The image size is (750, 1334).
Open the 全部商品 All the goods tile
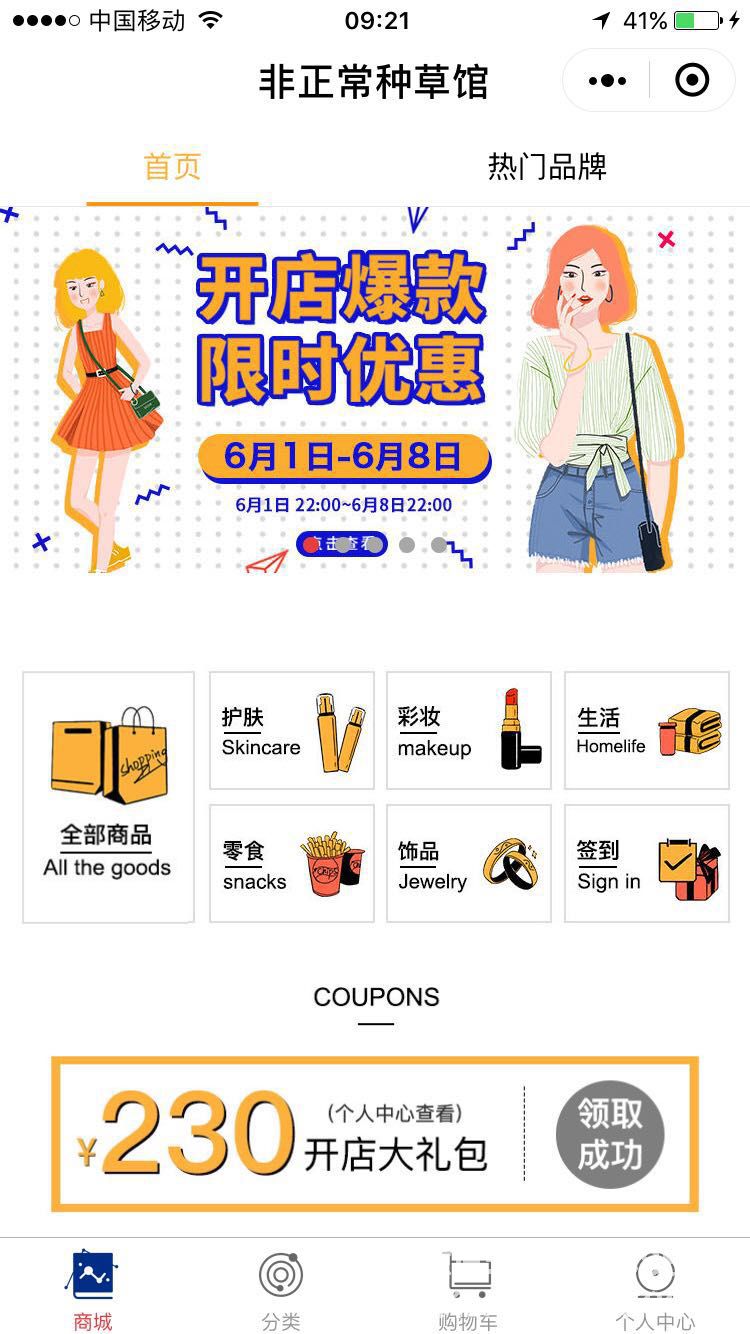108,796
